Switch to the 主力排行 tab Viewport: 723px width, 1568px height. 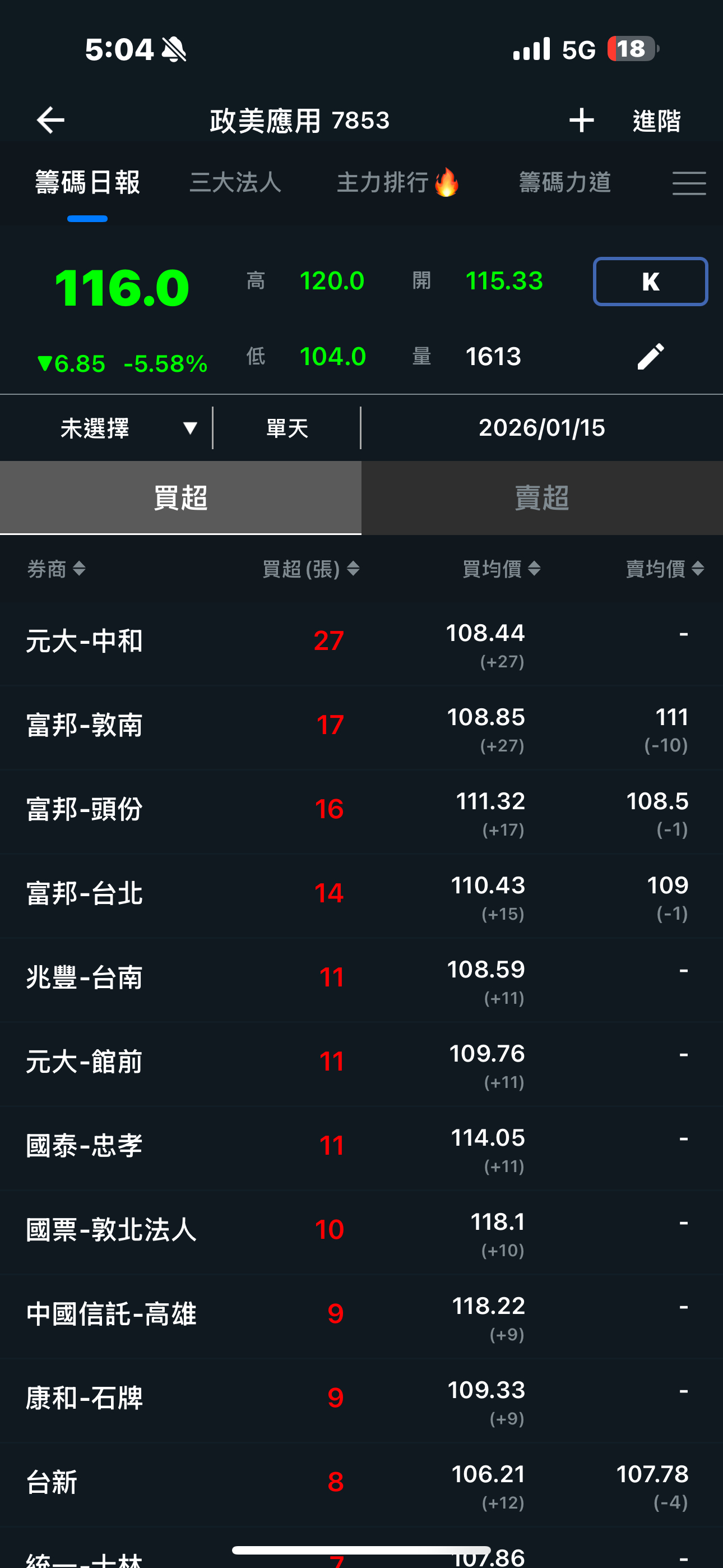coord(398,183)
